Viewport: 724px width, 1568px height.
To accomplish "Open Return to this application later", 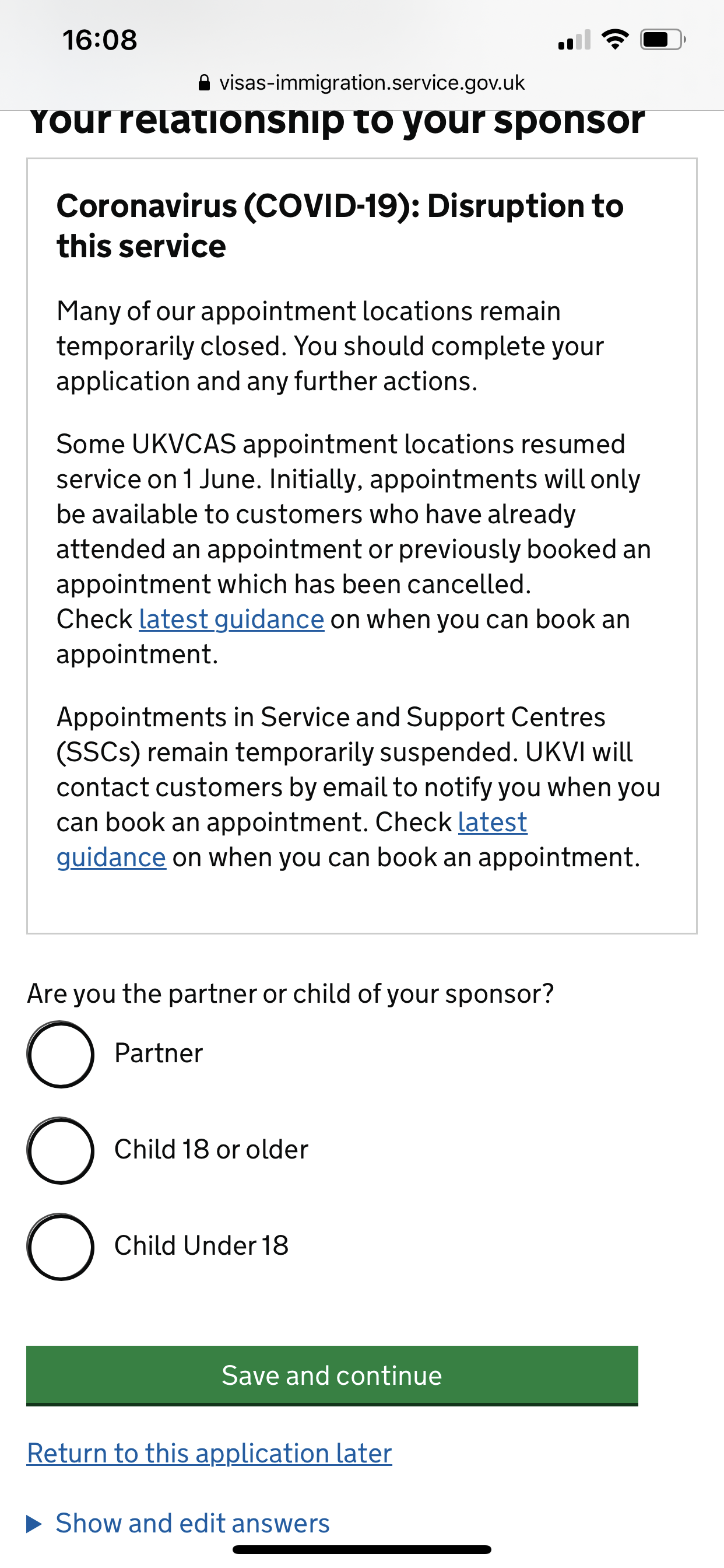I will click(209, 1454).
